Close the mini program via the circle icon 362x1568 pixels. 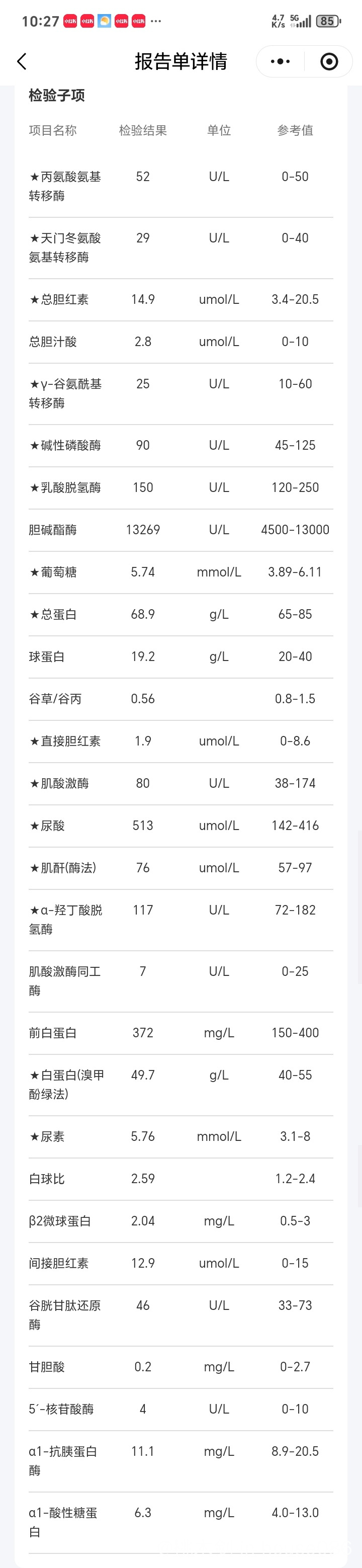(x=329, y=61)
